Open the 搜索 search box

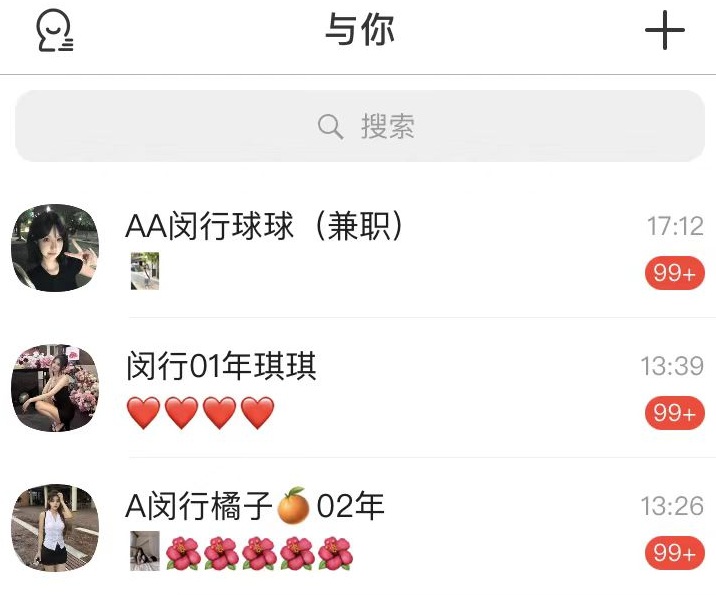[360, 127]
